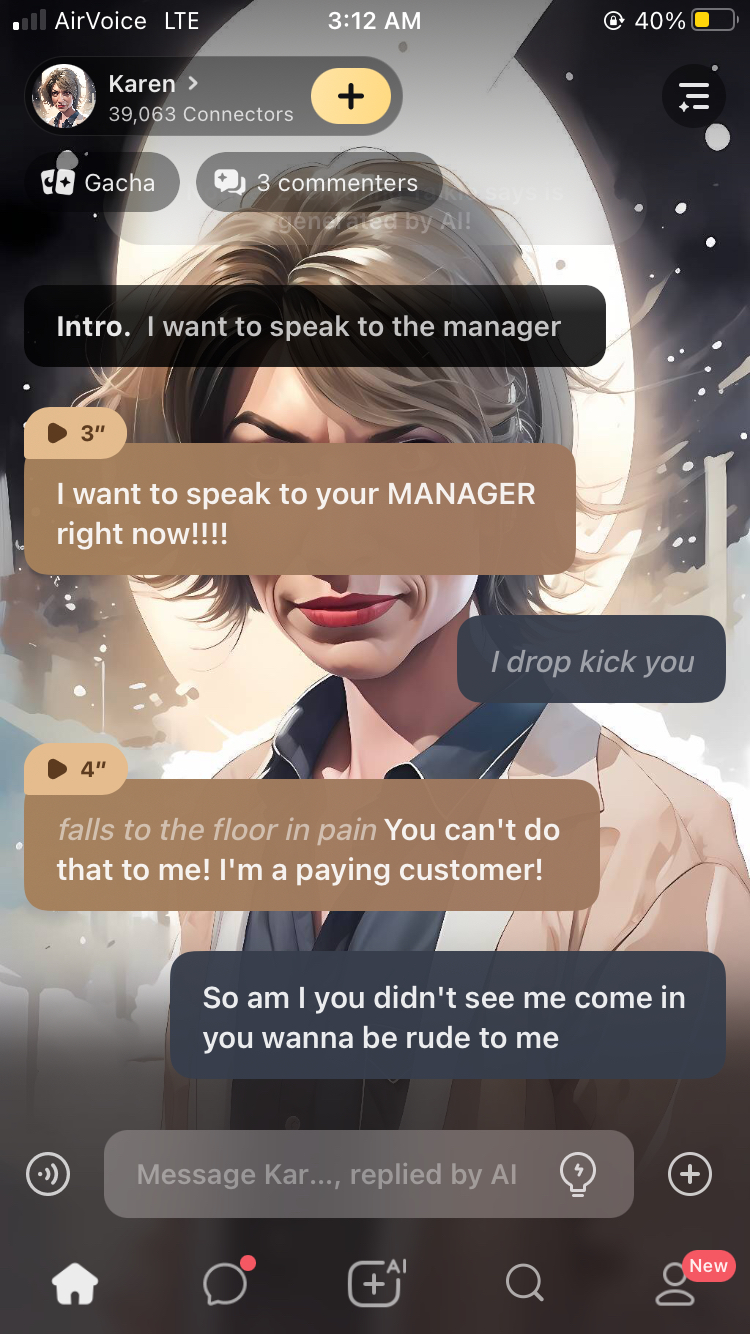Switch to the Profile tab marked New
This screenshot has height=1334, width=750.
(676, 1283)
